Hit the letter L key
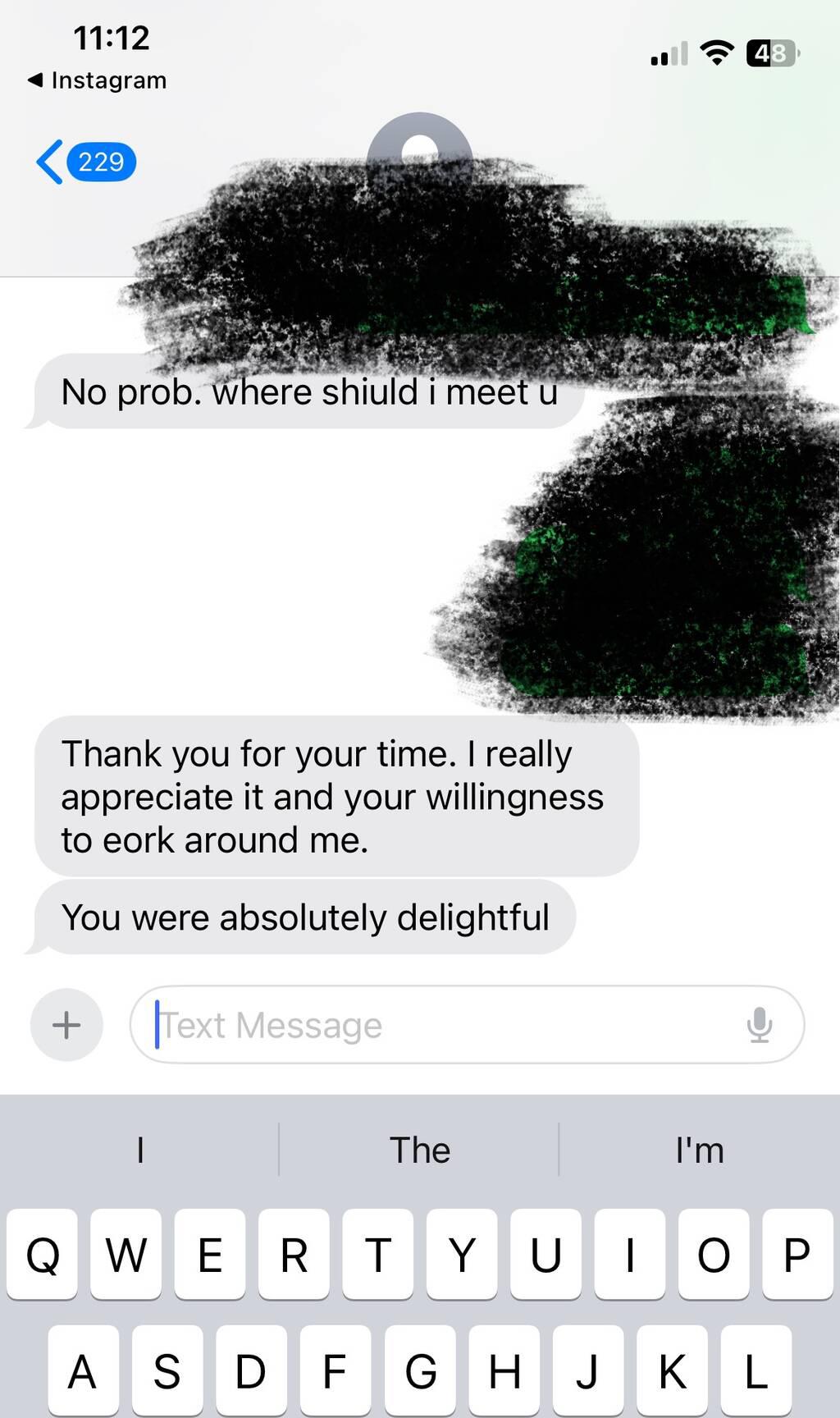 (x=756, y=1371)
